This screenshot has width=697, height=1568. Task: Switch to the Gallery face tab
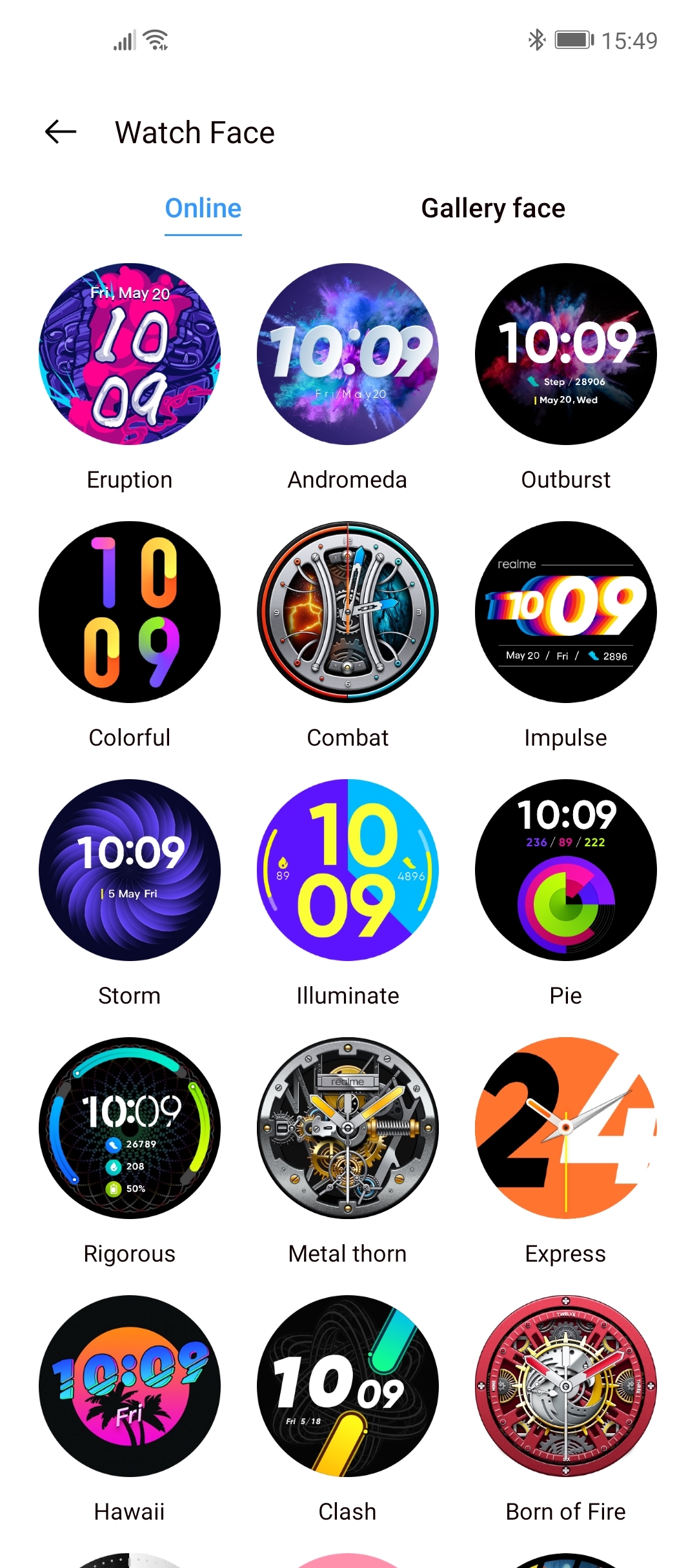pos(493,208)
